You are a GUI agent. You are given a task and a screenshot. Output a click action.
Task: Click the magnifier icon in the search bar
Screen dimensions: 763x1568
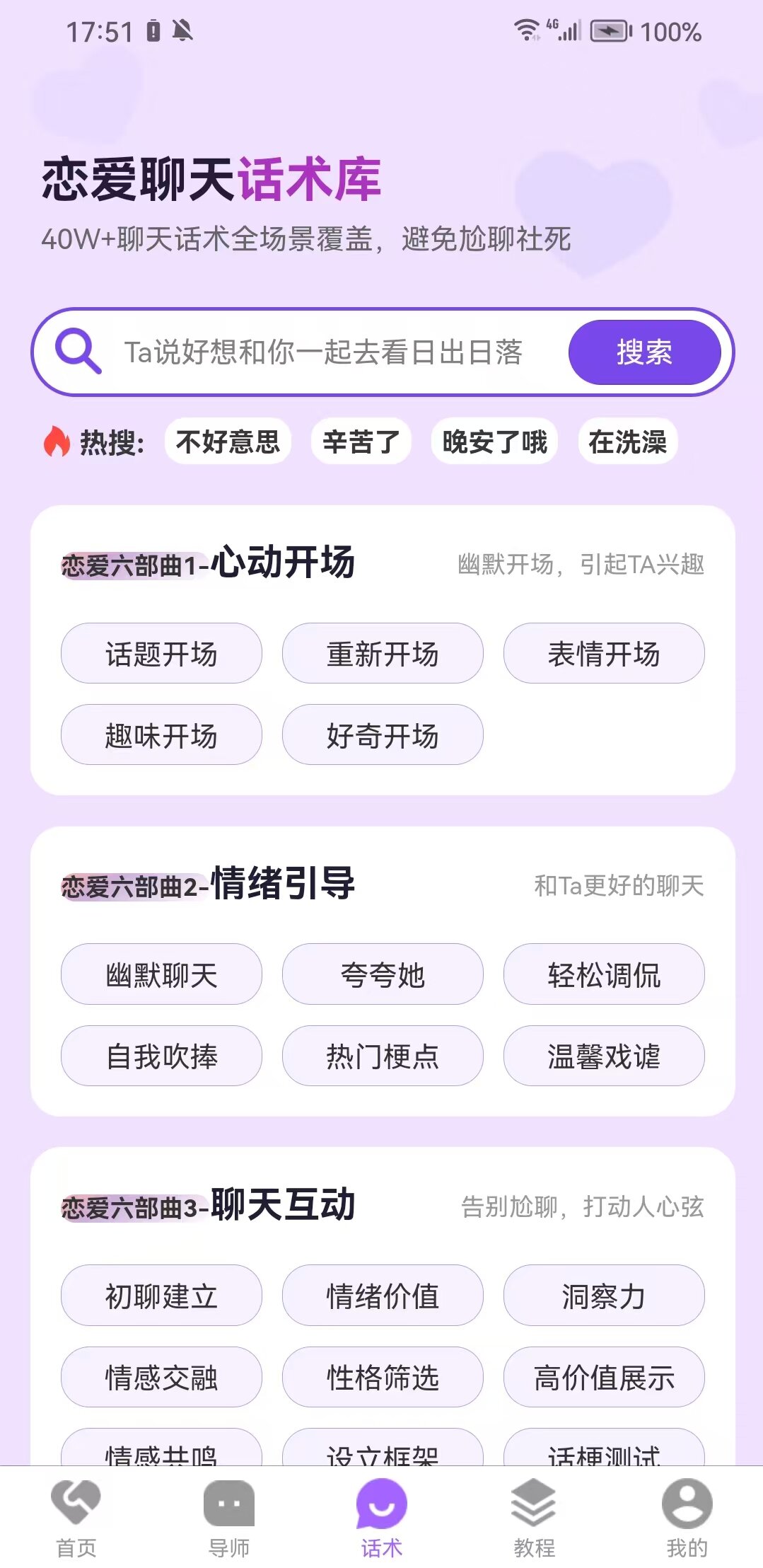pyautogui.click(x=78, y=352)
